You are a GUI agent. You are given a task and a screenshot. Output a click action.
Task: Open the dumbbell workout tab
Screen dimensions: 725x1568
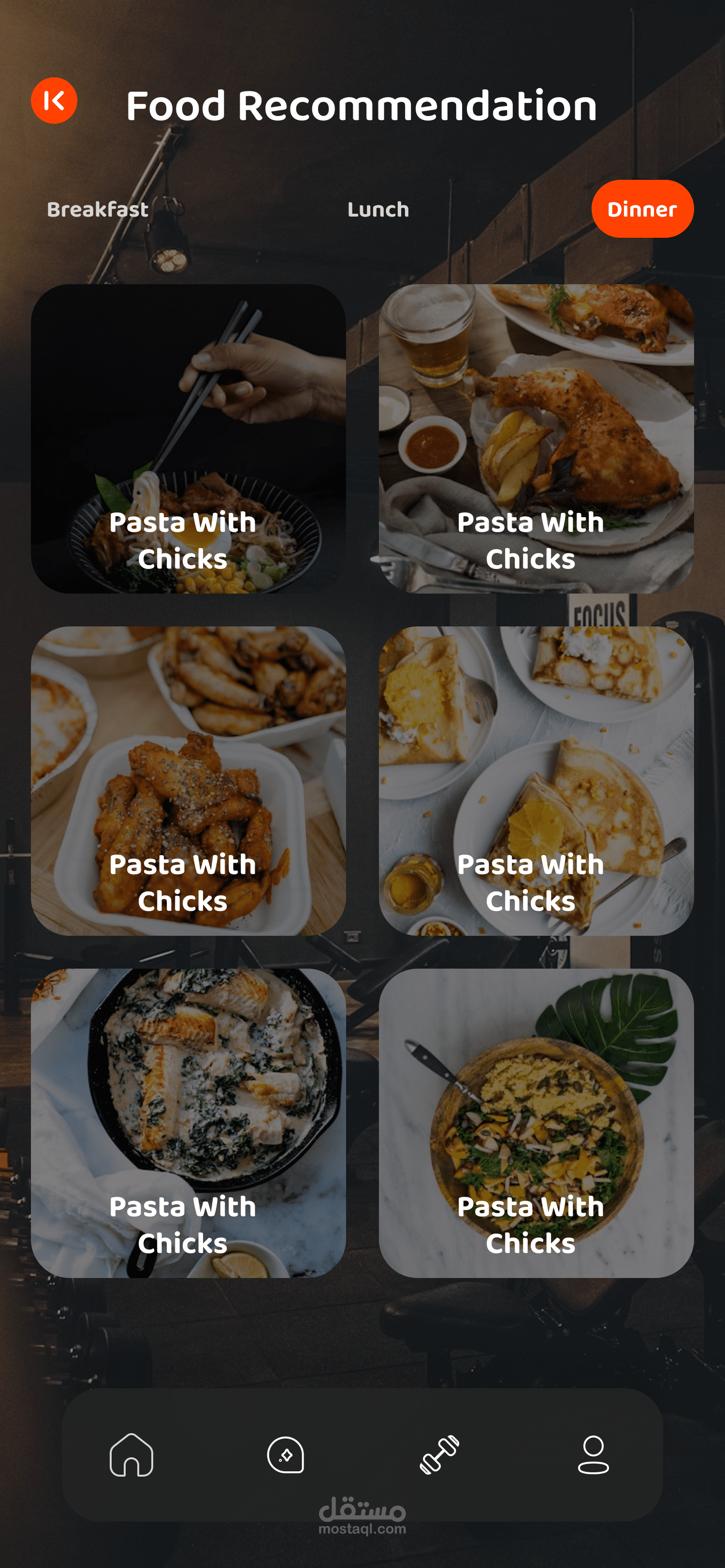(x=439, y=1455)
